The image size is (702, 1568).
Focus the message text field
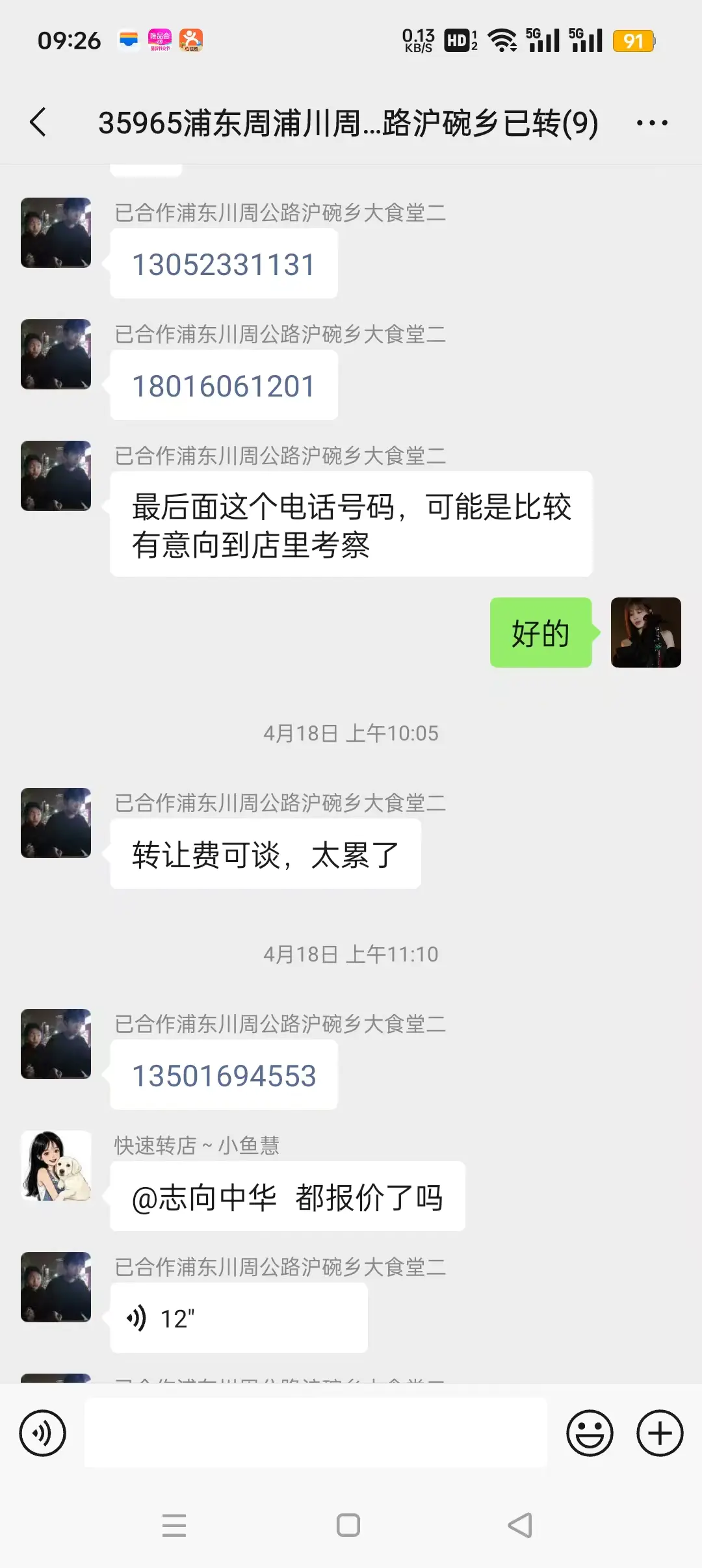pyautogui.click(x=316, y=1433)
